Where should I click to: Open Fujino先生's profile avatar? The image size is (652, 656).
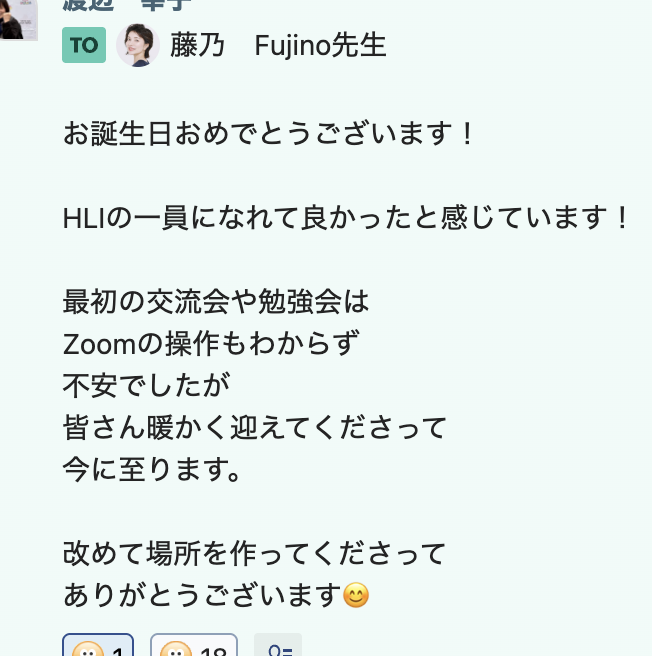pyautogui.click(x=138, y=45)
